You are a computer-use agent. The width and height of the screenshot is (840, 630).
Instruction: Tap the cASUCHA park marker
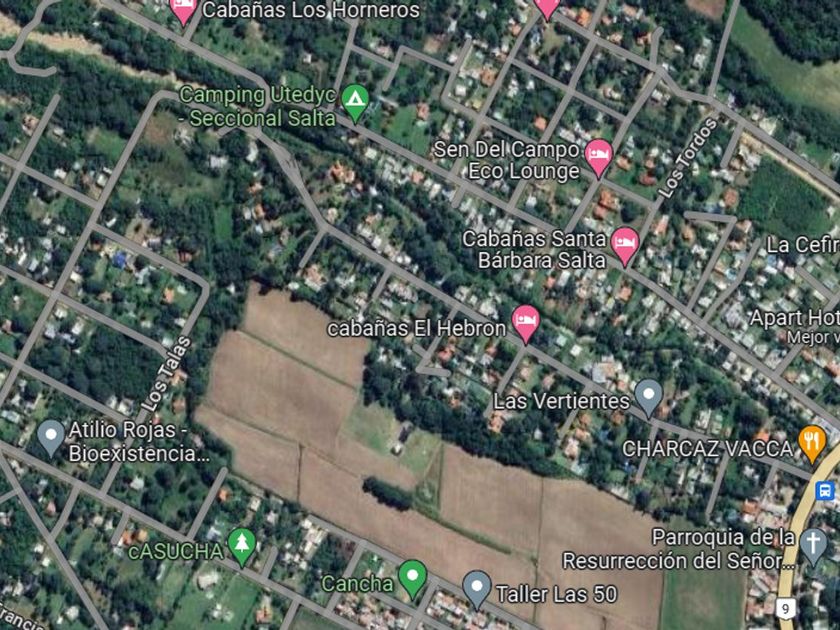tap(242, 547)
